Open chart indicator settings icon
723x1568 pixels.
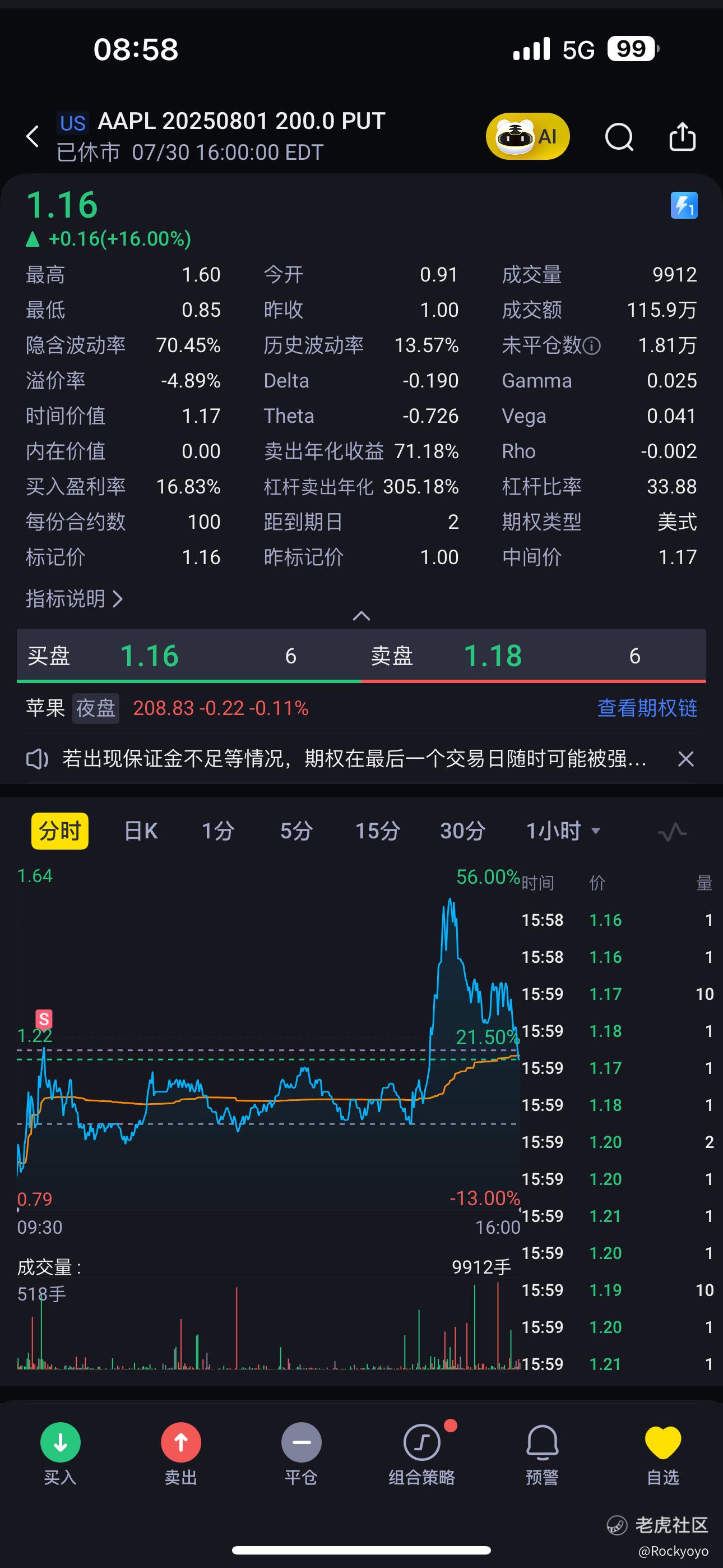(x=673, y=832)
